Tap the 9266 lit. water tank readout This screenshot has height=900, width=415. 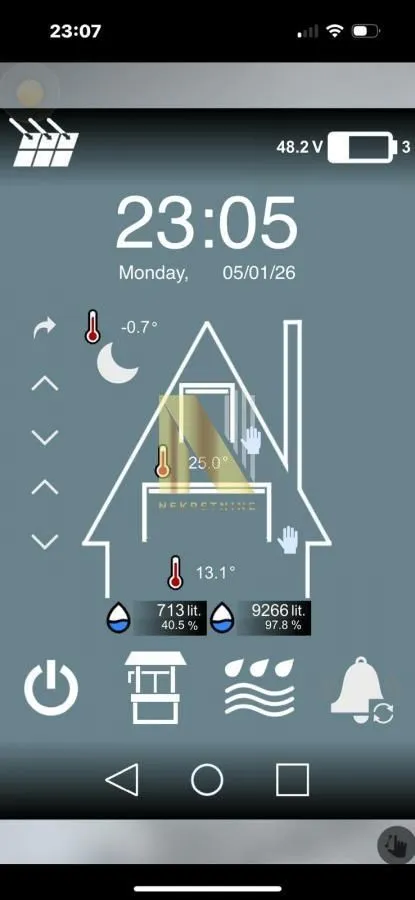[x=274, y=618]
